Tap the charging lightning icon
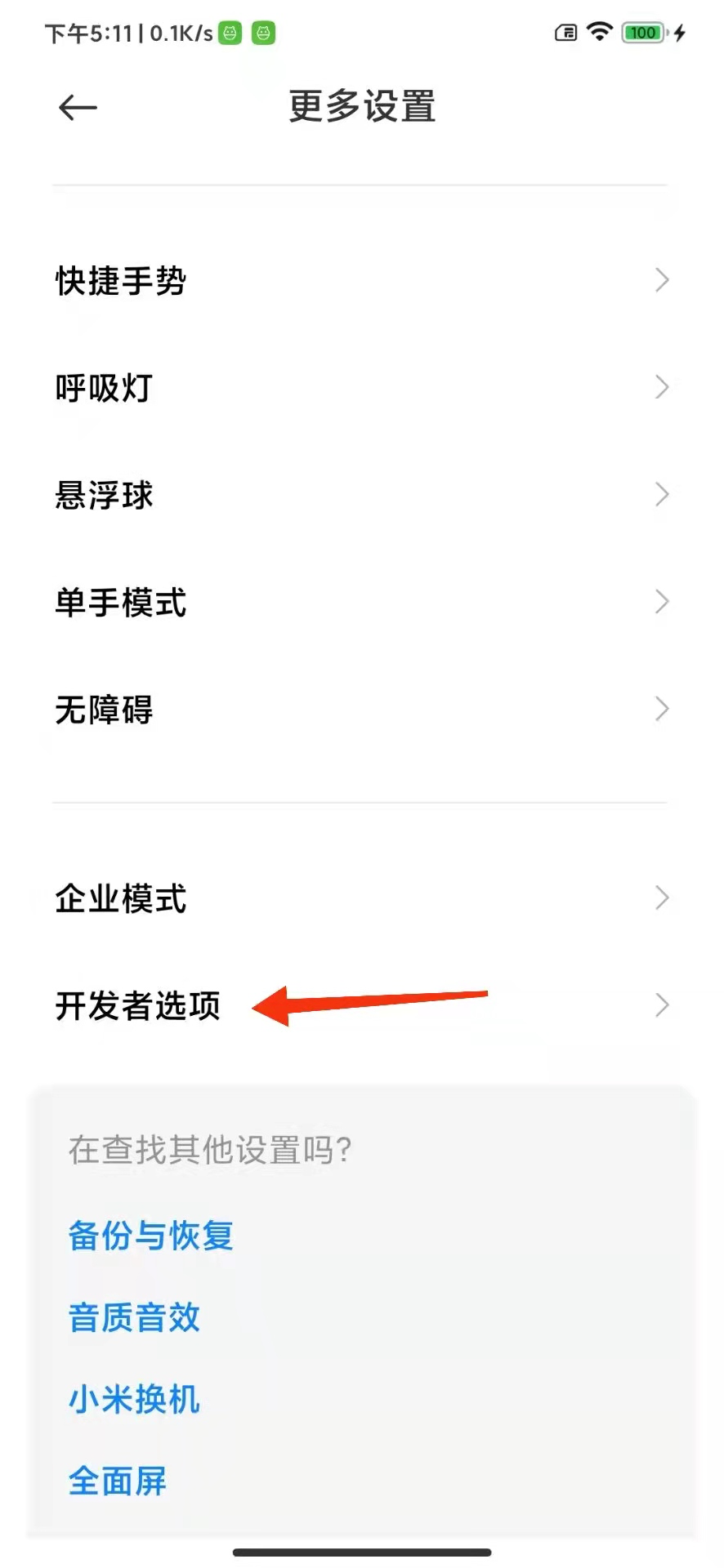 pyautogui.click(x=681, y=33)
